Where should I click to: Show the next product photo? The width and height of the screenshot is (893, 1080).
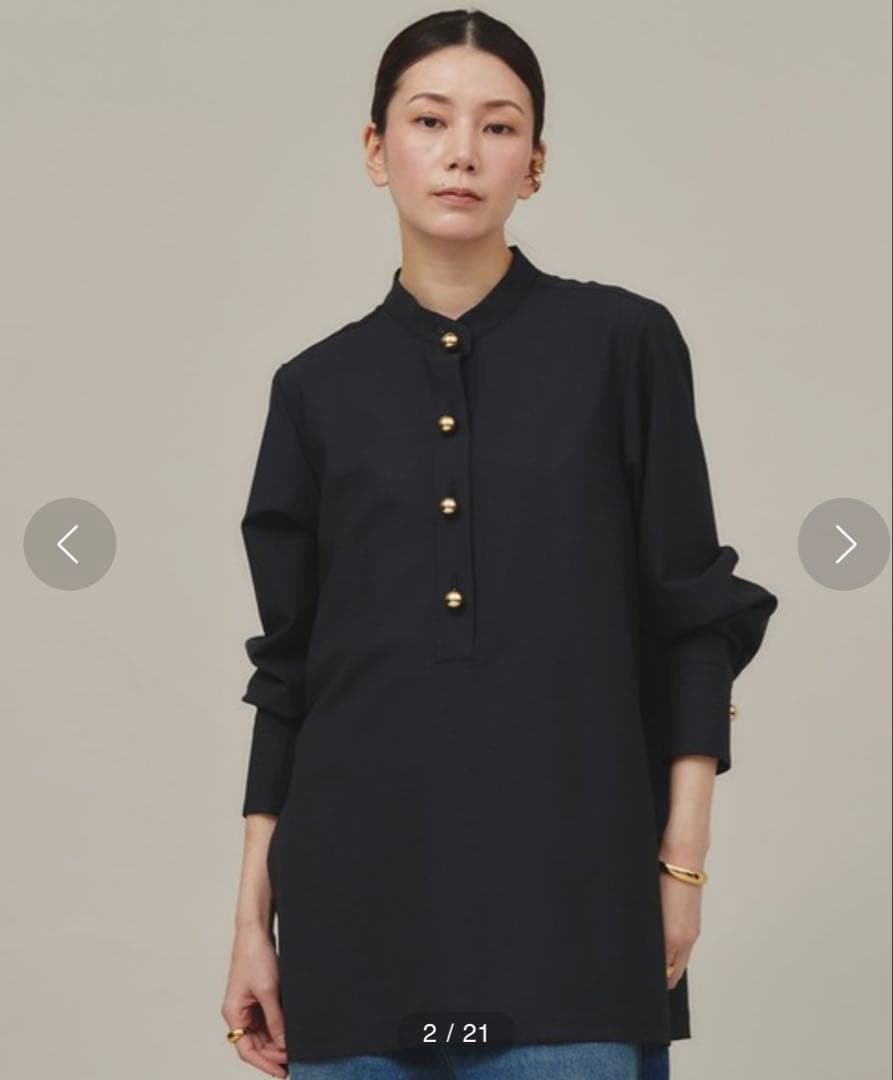(x=843, y=544)
